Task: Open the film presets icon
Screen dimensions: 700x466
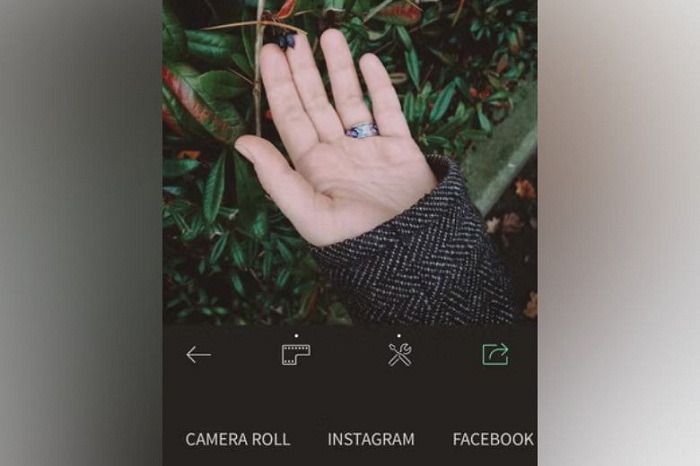Action: pos(296,354)
